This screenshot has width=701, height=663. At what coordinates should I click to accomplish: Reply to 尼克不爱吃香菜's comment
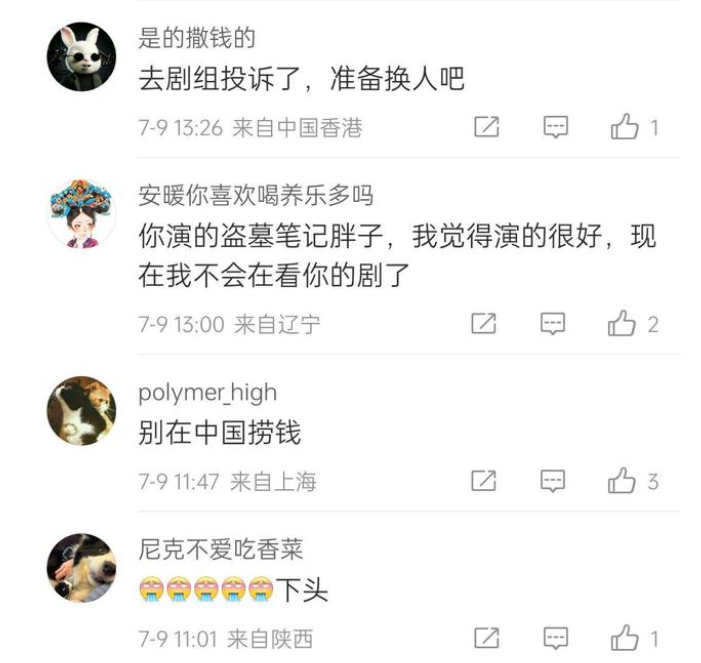[x=555, y=638]
